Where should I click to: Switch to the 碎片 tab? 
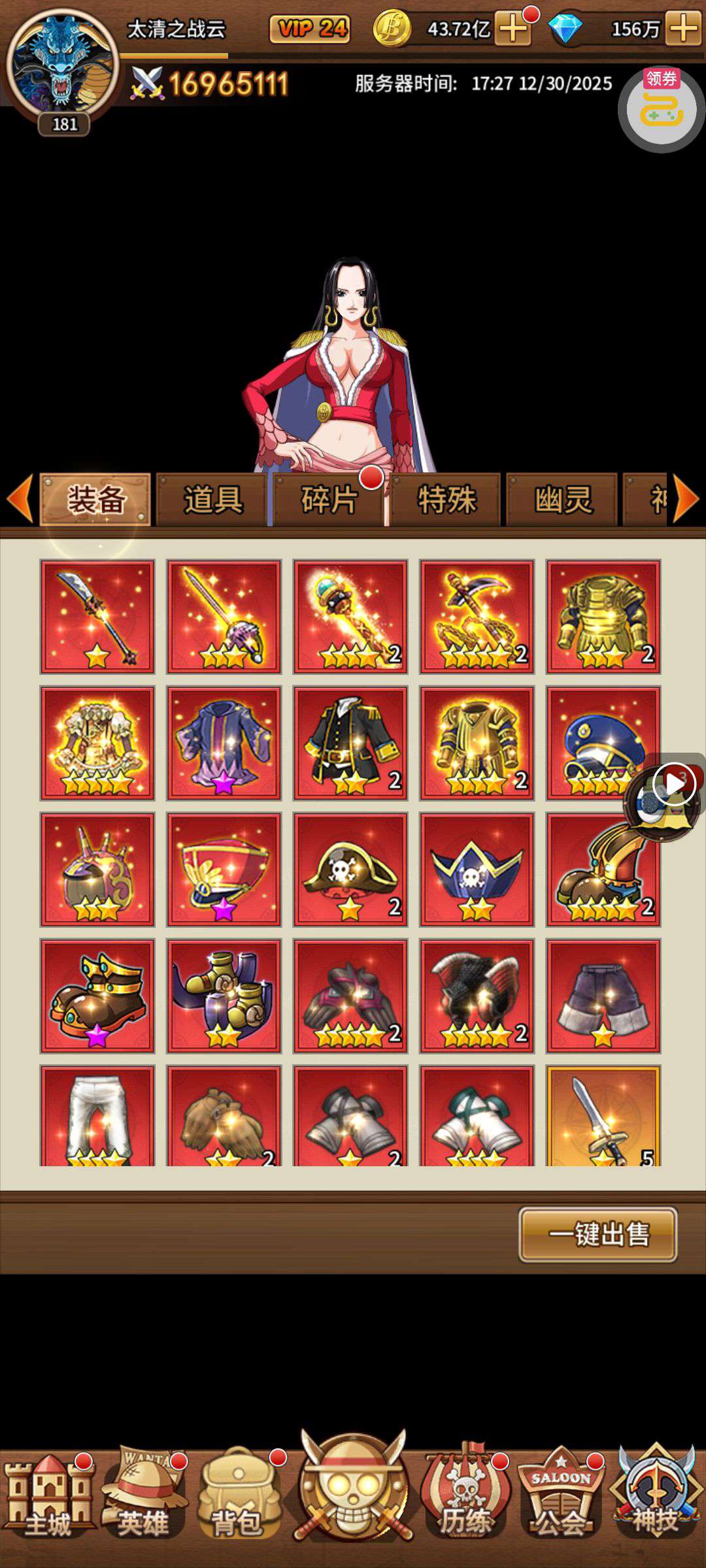click(329, 500)
